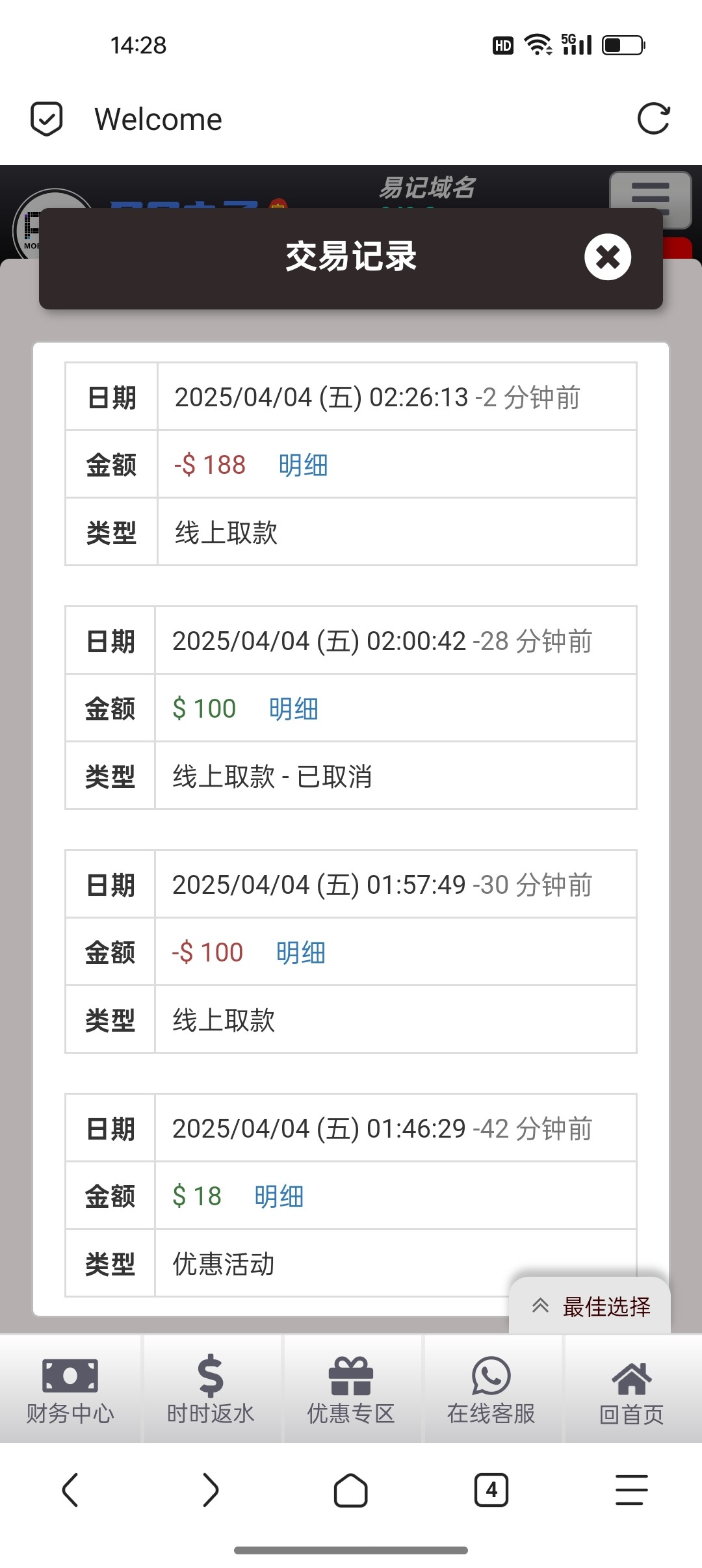Viewport: 702px width, 1568px height.
Task: View 明细 for the cancelled $100 withdrawal
Action: click(294, 709)
